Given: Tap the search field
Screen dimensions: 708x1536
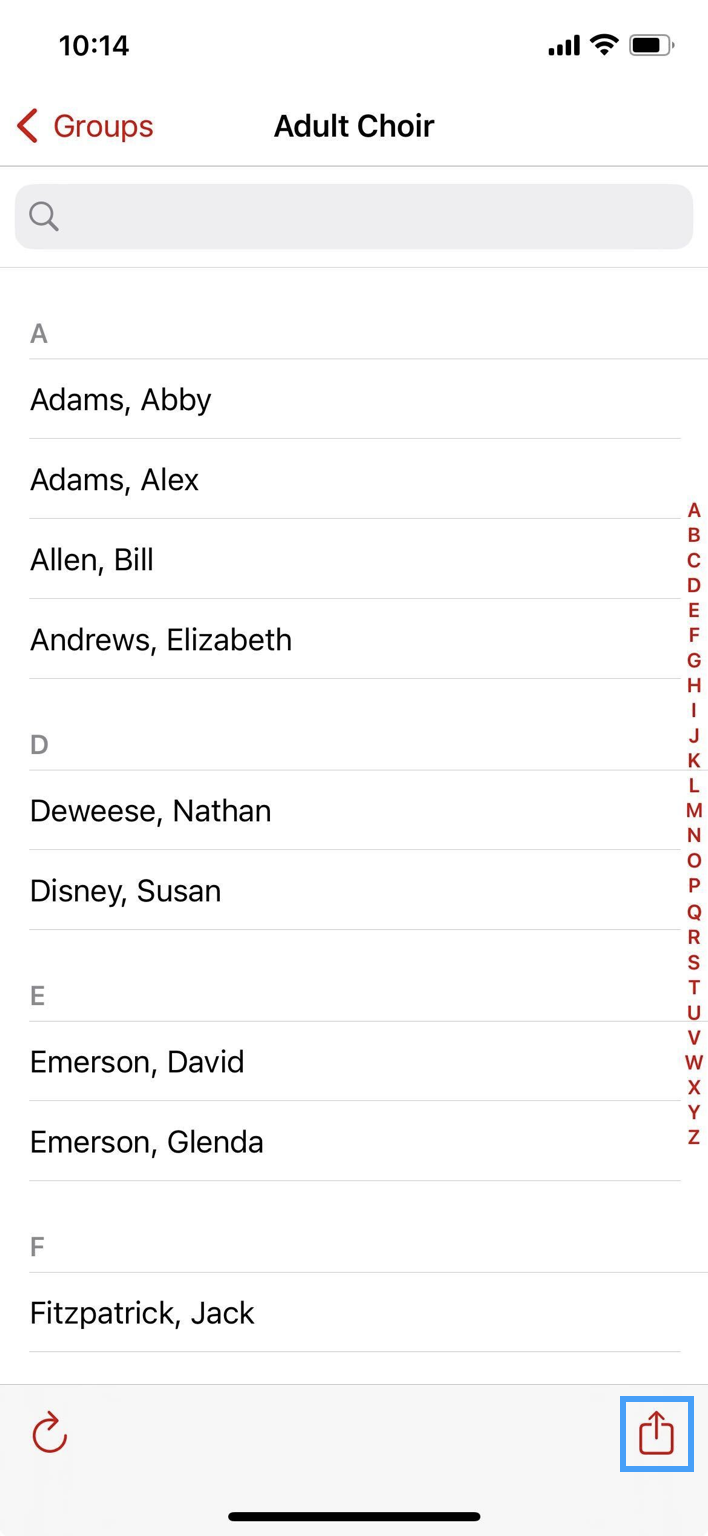Looking at the screenshot, I should pos(354,216).
